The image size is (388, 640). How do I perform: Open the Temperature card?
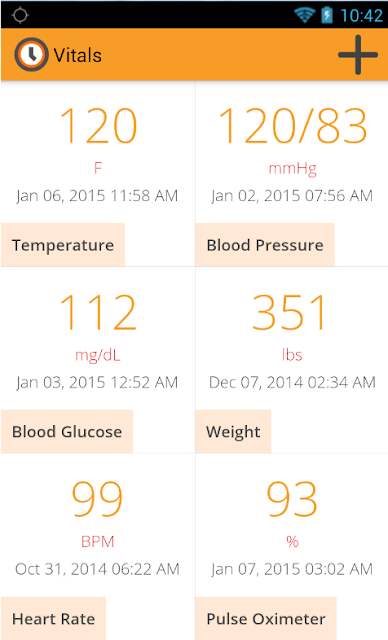pos(98,174)
